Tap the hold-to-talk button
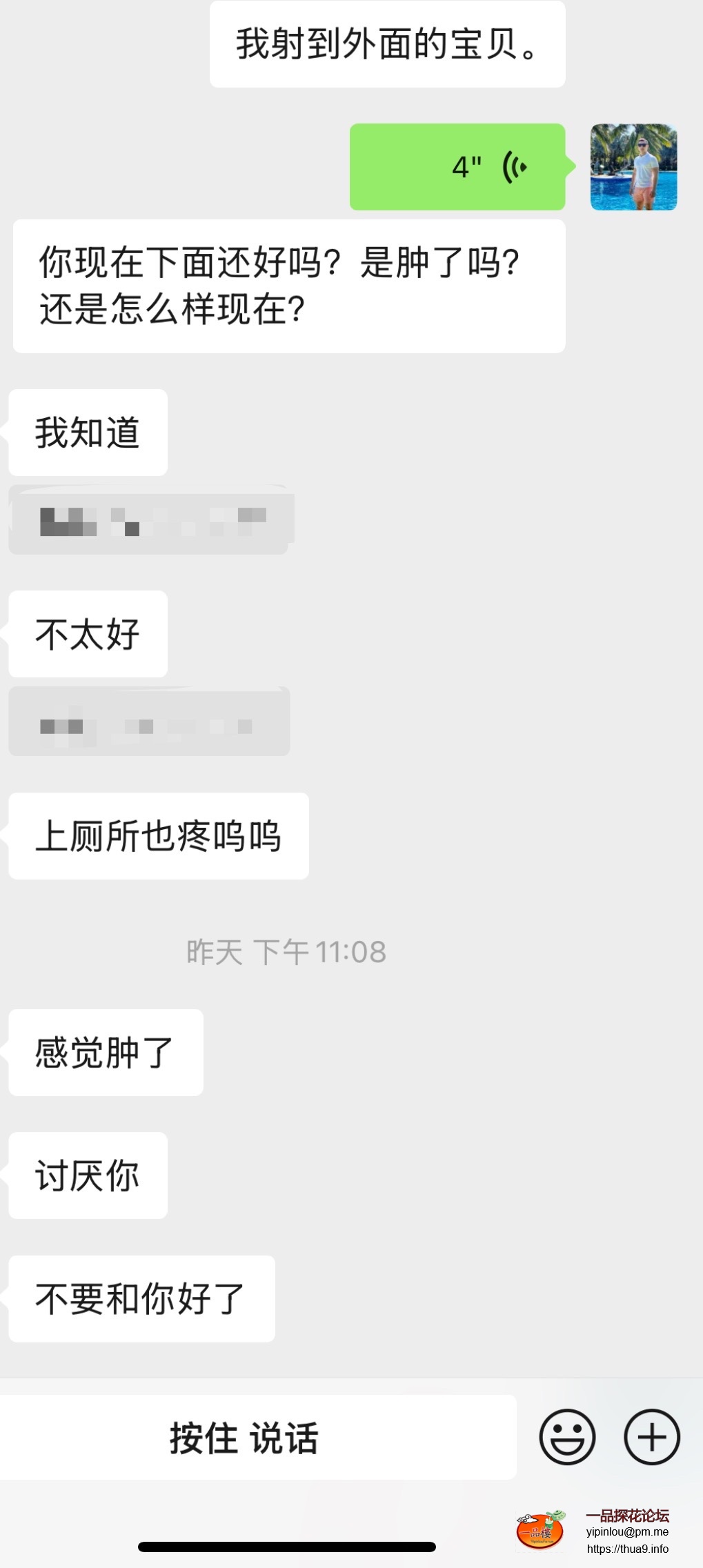 257,1437
